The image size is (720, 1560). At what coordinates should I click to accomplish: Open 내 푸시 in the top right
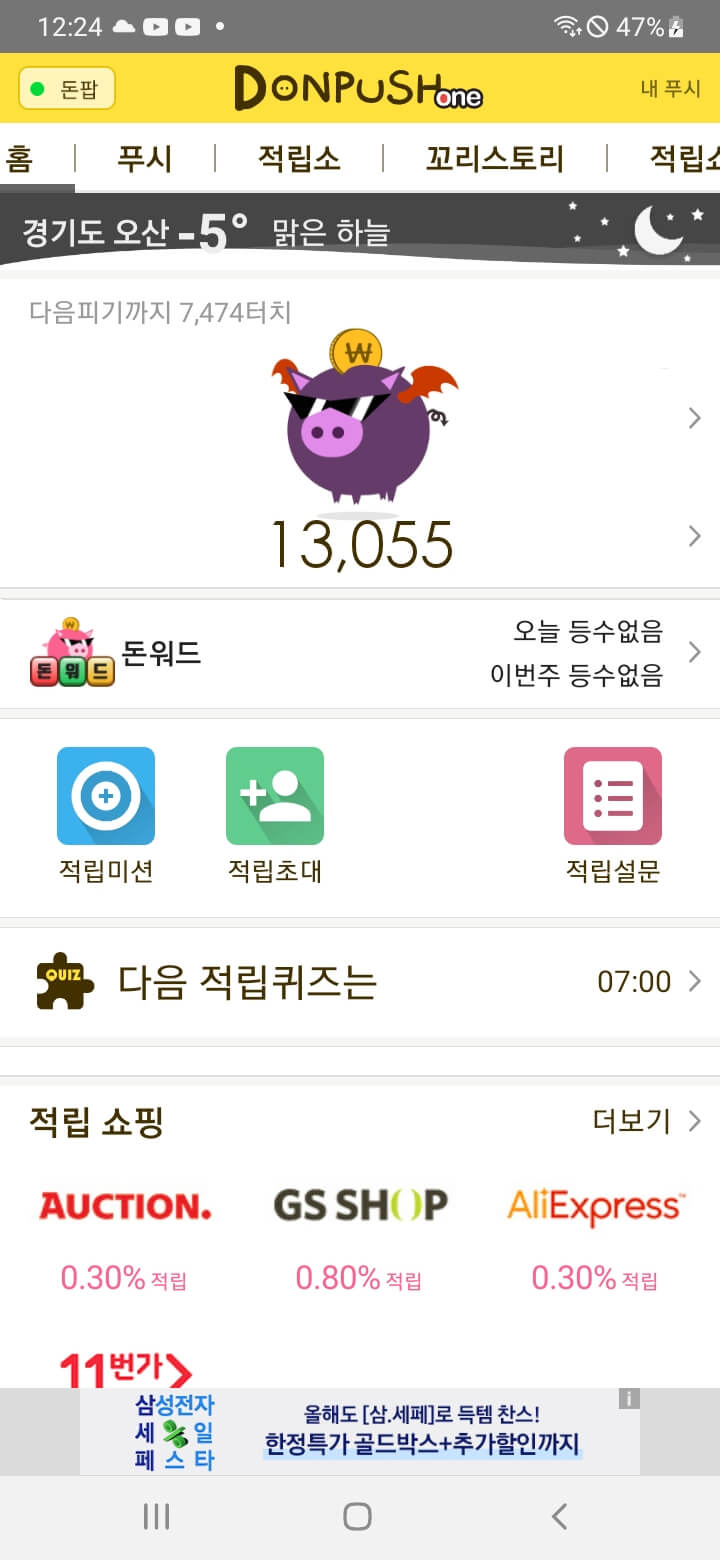[x=670, y=89]
